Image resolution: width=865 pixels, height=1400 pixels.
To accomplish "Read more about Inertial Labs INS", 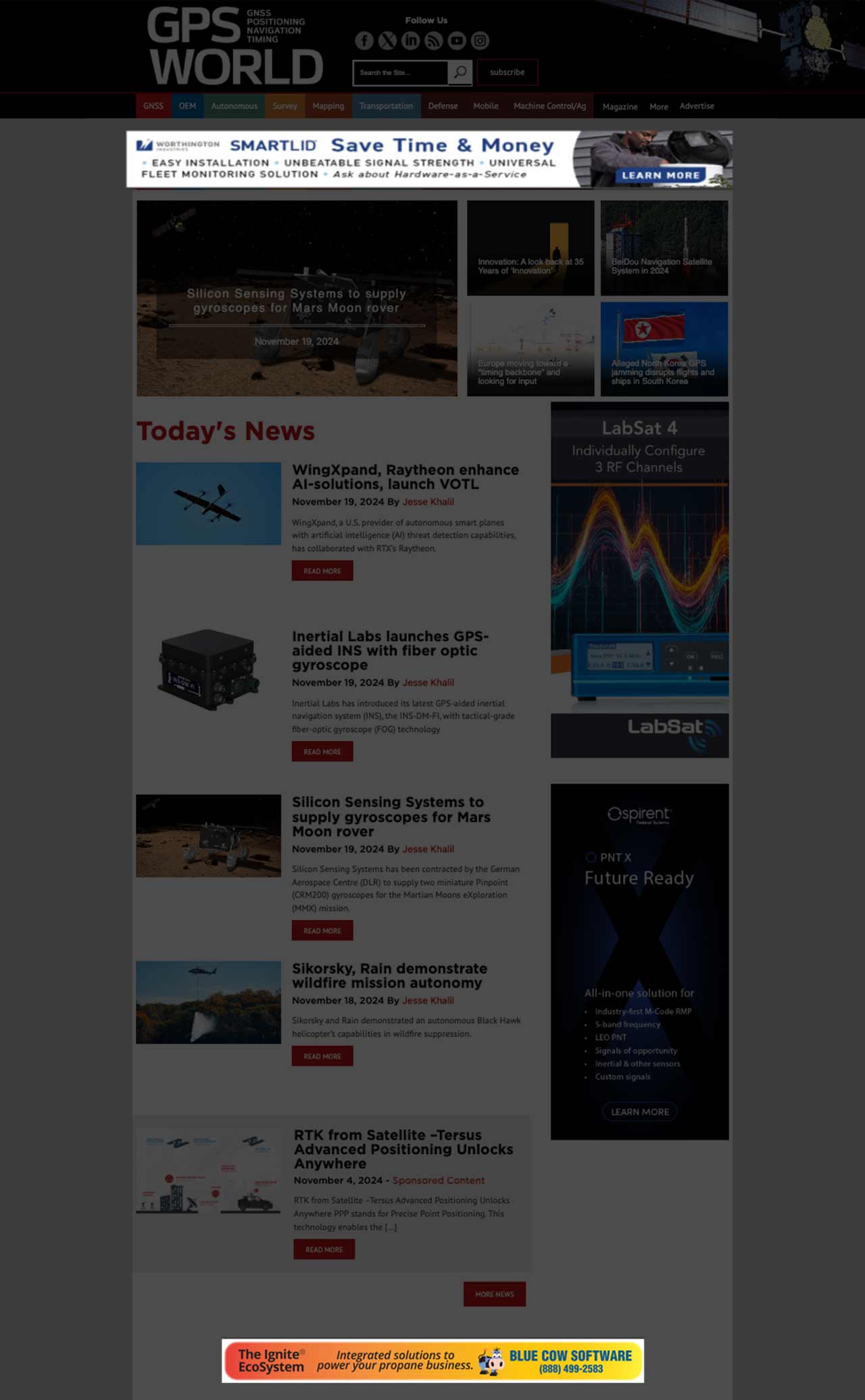I will [322, 752].
